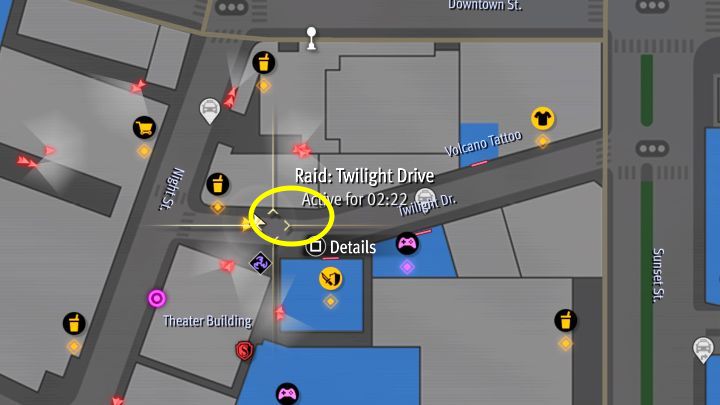
Task: Select the pink gamepad marker near Twilight Dr.
Action: click(406, 243)
